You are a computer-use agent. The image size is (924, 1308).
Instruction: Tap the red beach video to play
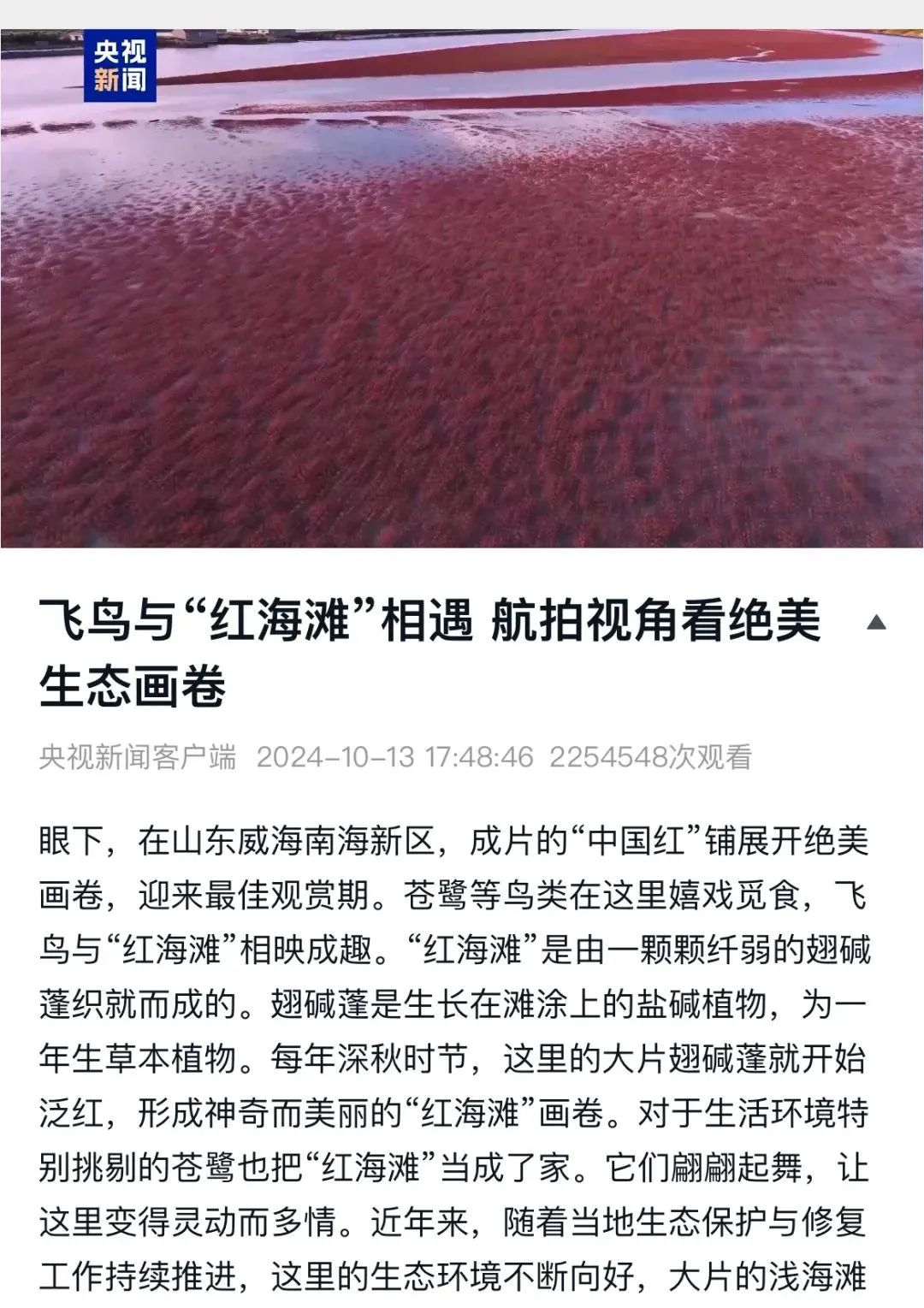pos(462,288)
